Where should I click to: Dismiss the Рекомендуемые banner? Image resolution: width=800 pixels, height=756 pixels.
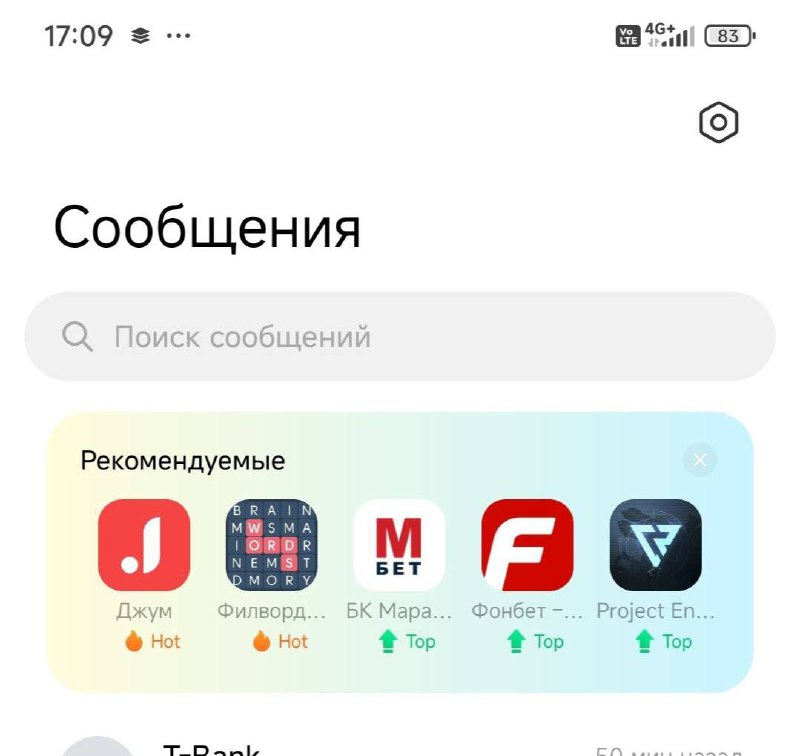(x=700, y=460)
